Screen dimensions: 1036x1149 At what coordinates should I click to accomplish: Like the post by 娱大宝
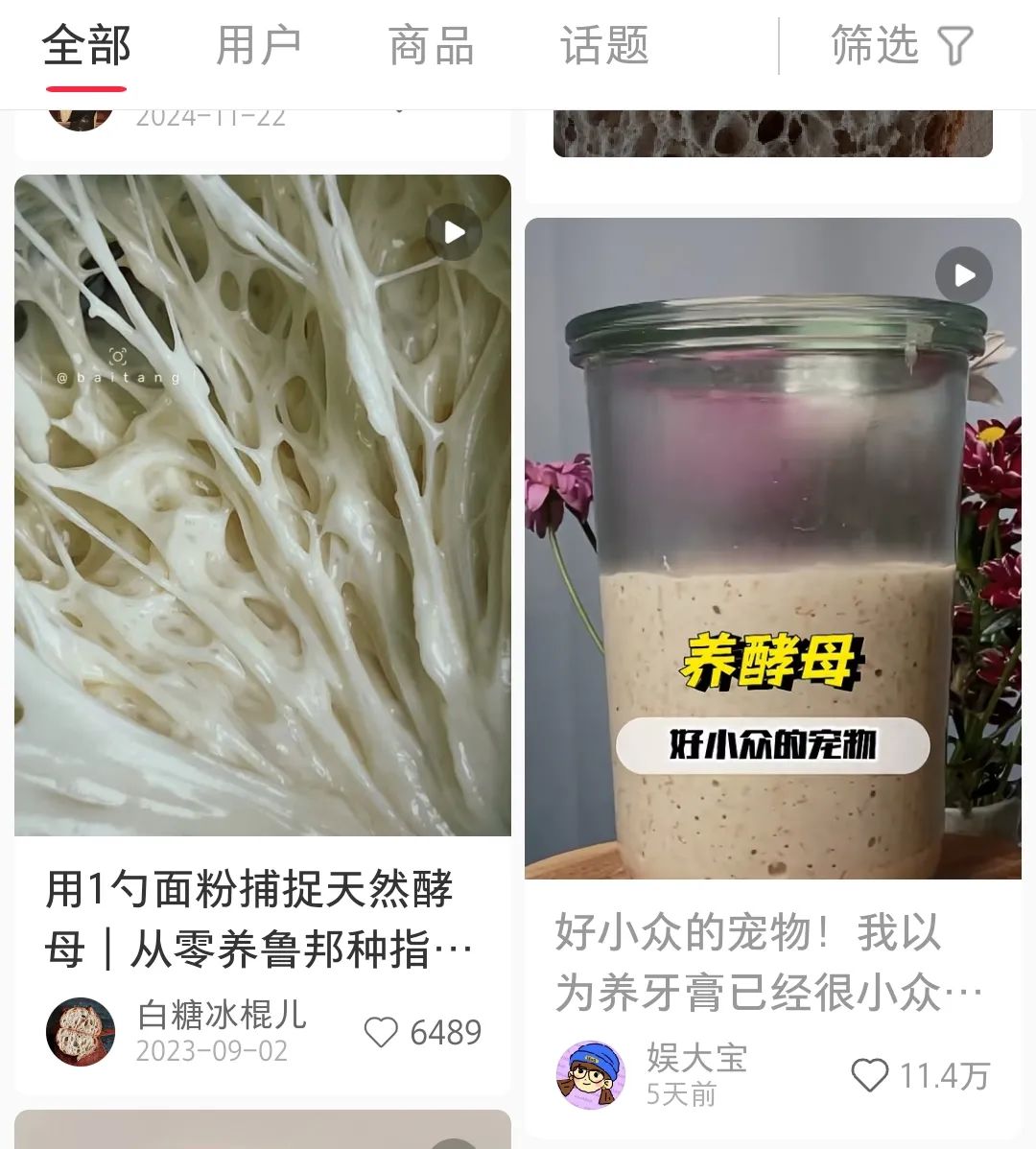[x=870, y=1075]
